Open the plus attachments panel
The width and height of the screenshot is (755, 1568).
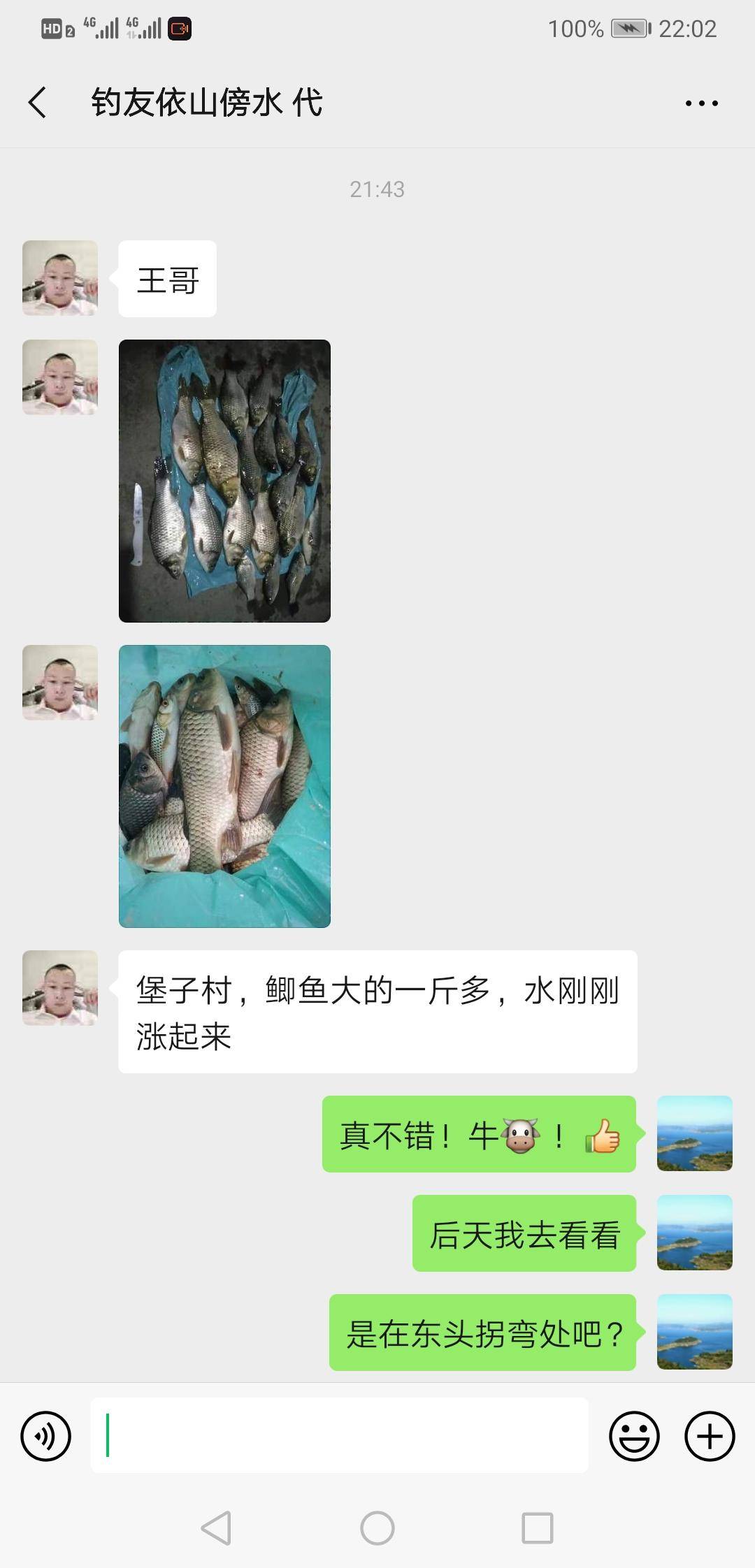[710, 1436]
